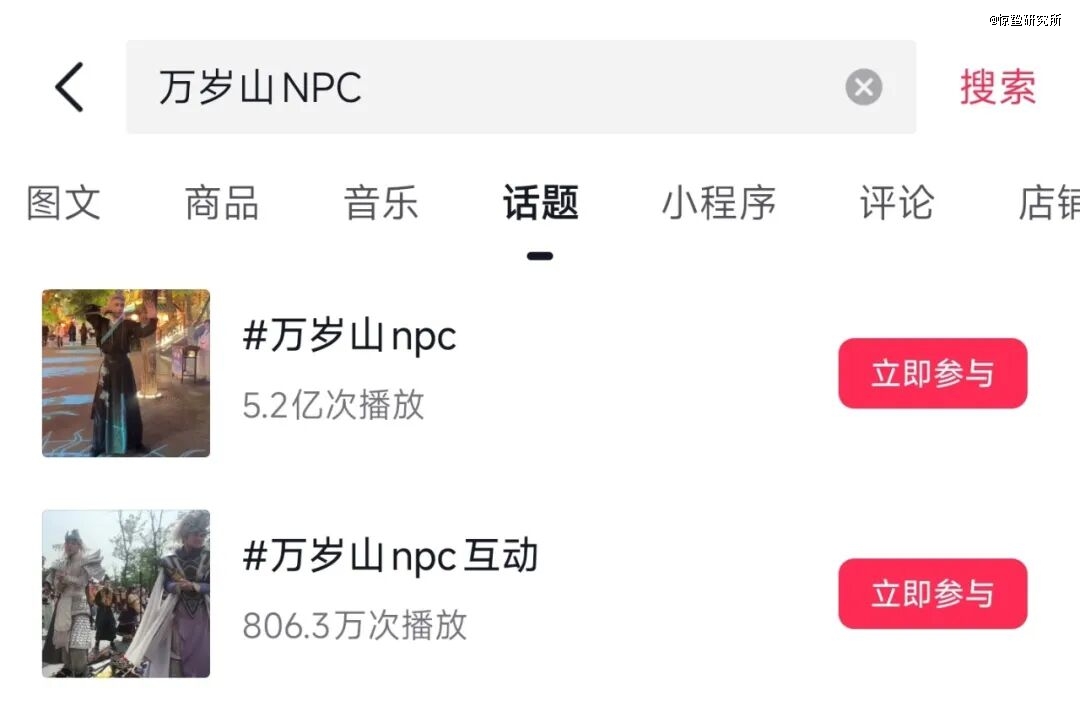
Task: Open the 音乐 tab
Action: 381,203
